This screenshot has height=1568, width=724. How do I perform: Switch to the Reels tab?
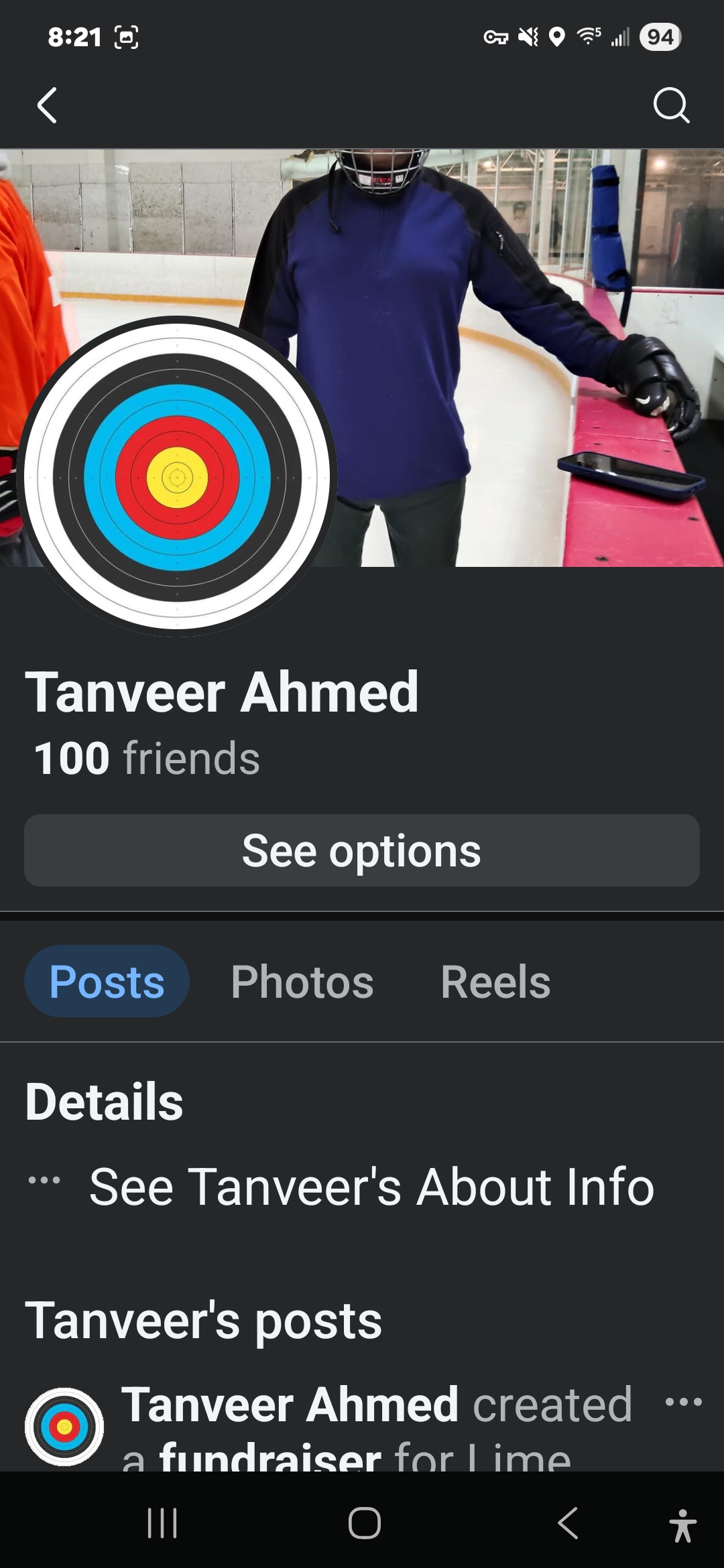point(495,982)
